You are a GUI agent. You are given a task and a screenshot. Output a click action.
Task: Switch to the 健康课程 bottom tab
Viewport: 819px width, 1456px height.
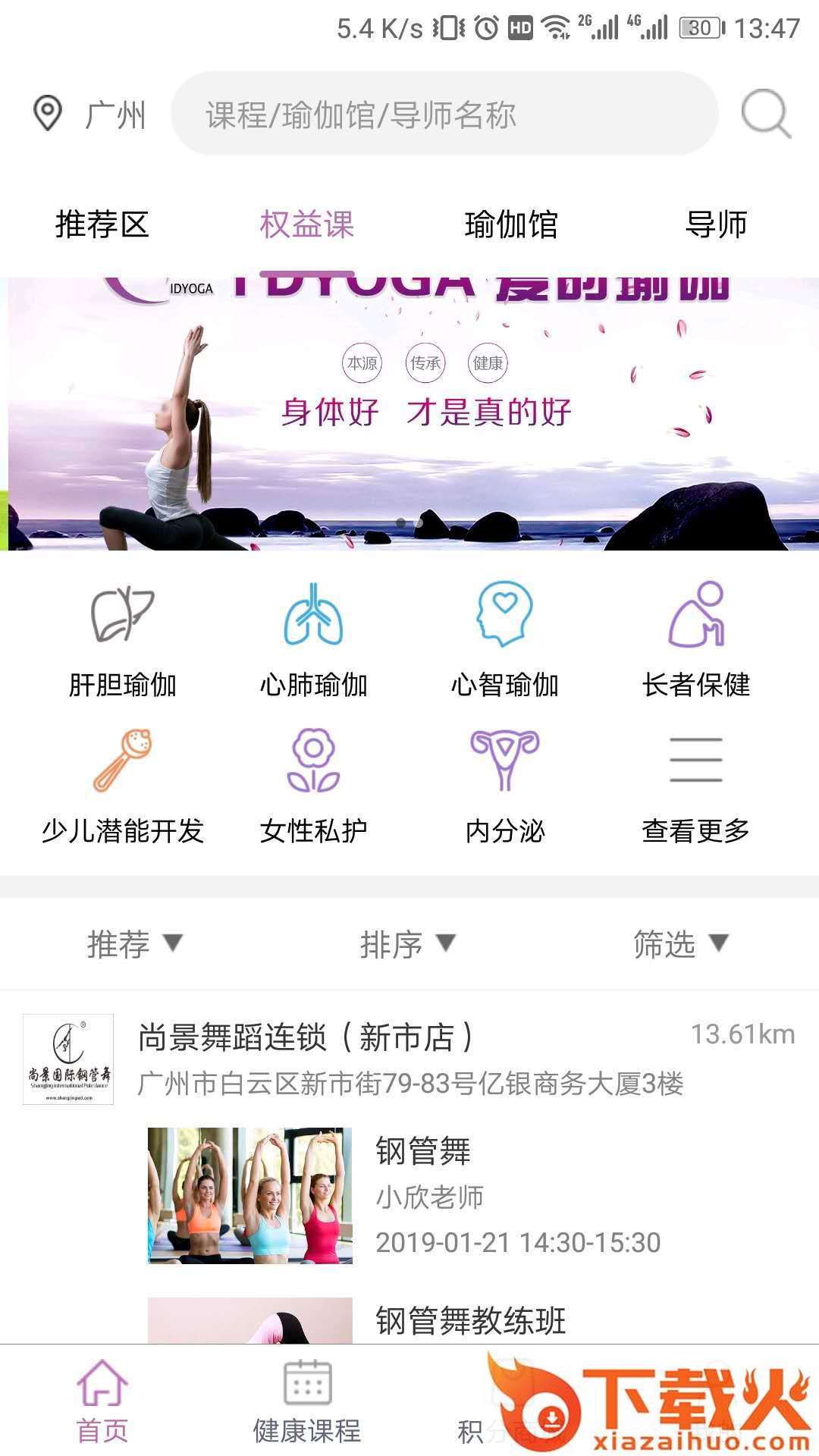[x=307, y=1401]
